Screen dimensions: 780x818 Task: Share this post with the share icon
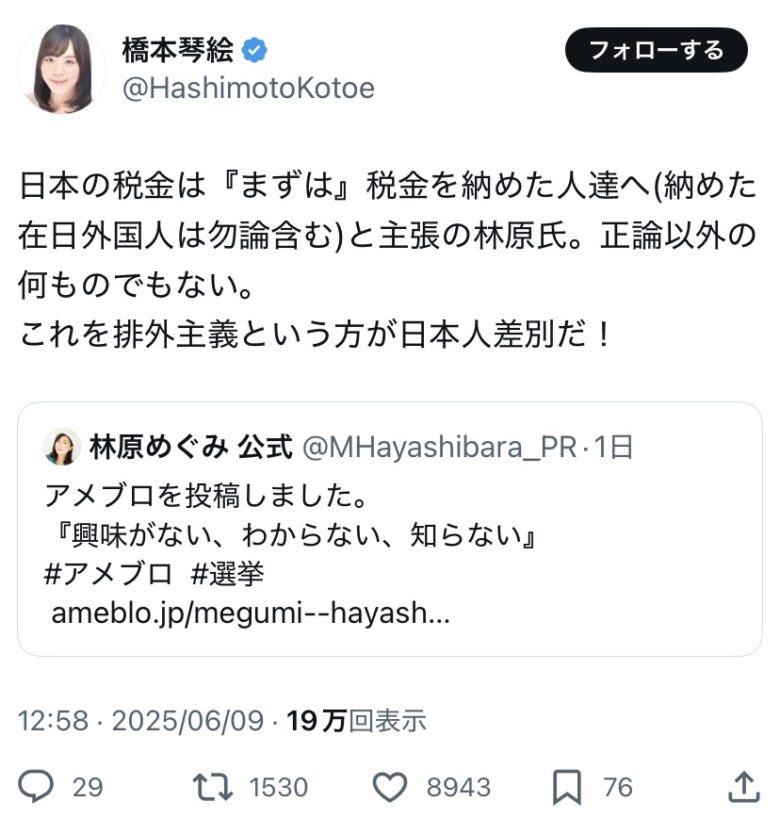(742, 787)
